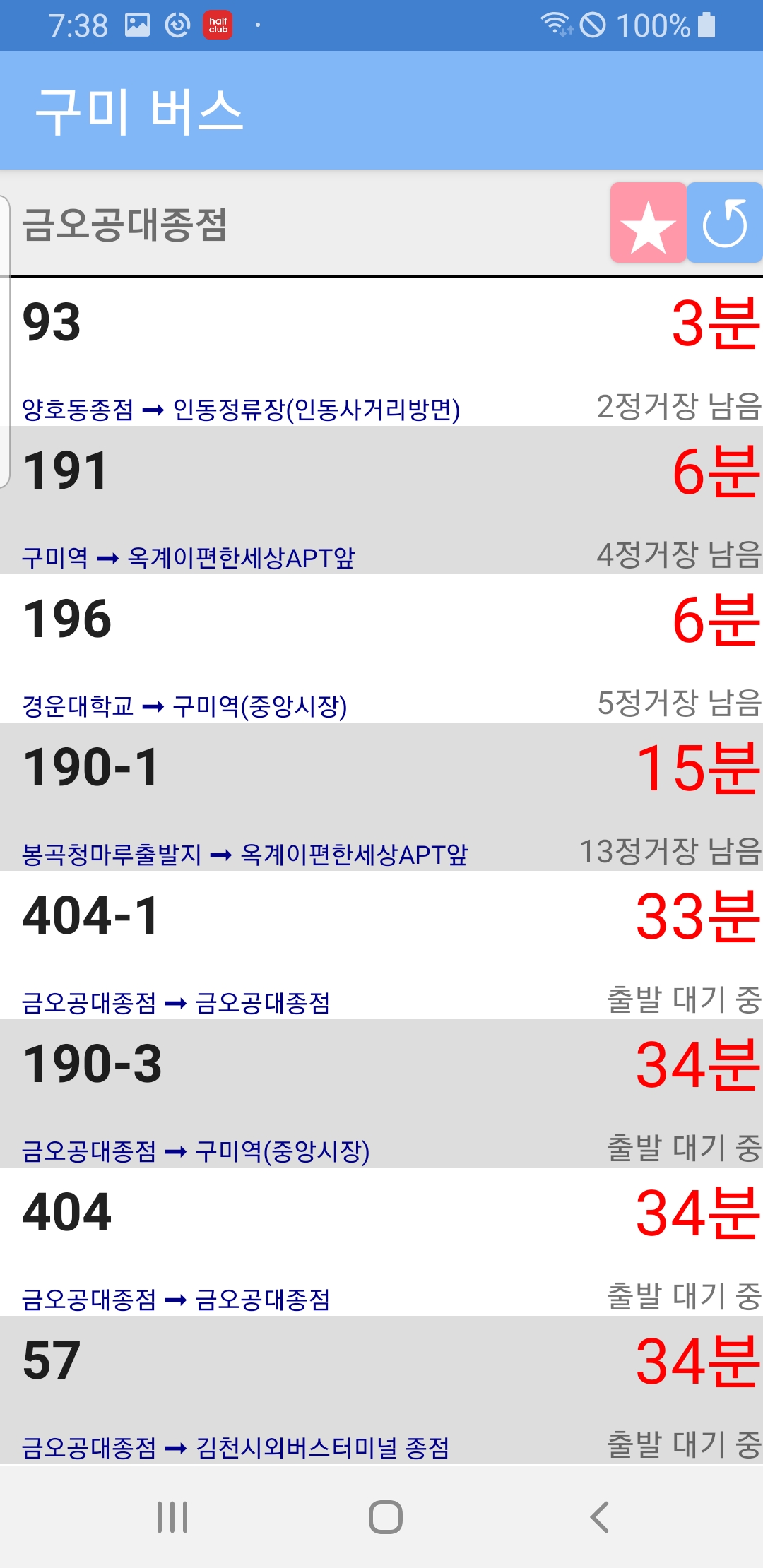Select bus 190-3 entry
763x1568 pixels.
(x=381, y=1093)
